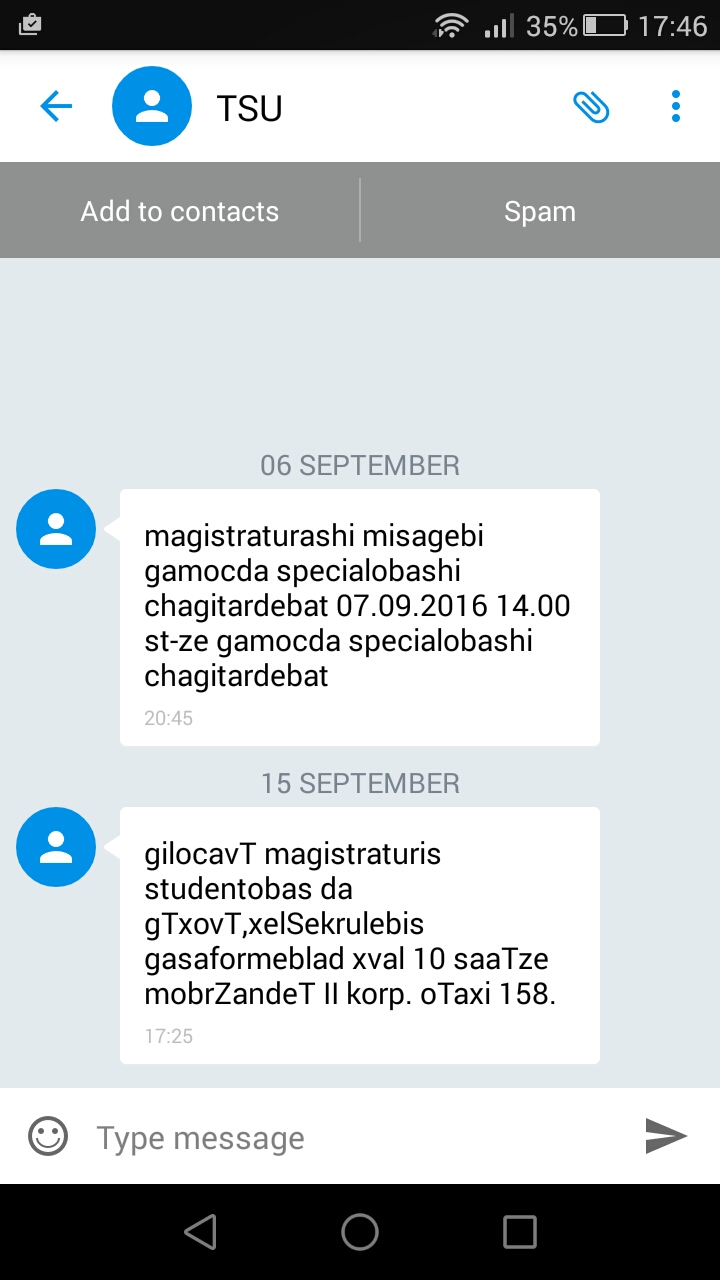The height and width of the screenshot is (1280, 720).
Task: Go to the system home screen
Action: click(x=360, y=1232)
